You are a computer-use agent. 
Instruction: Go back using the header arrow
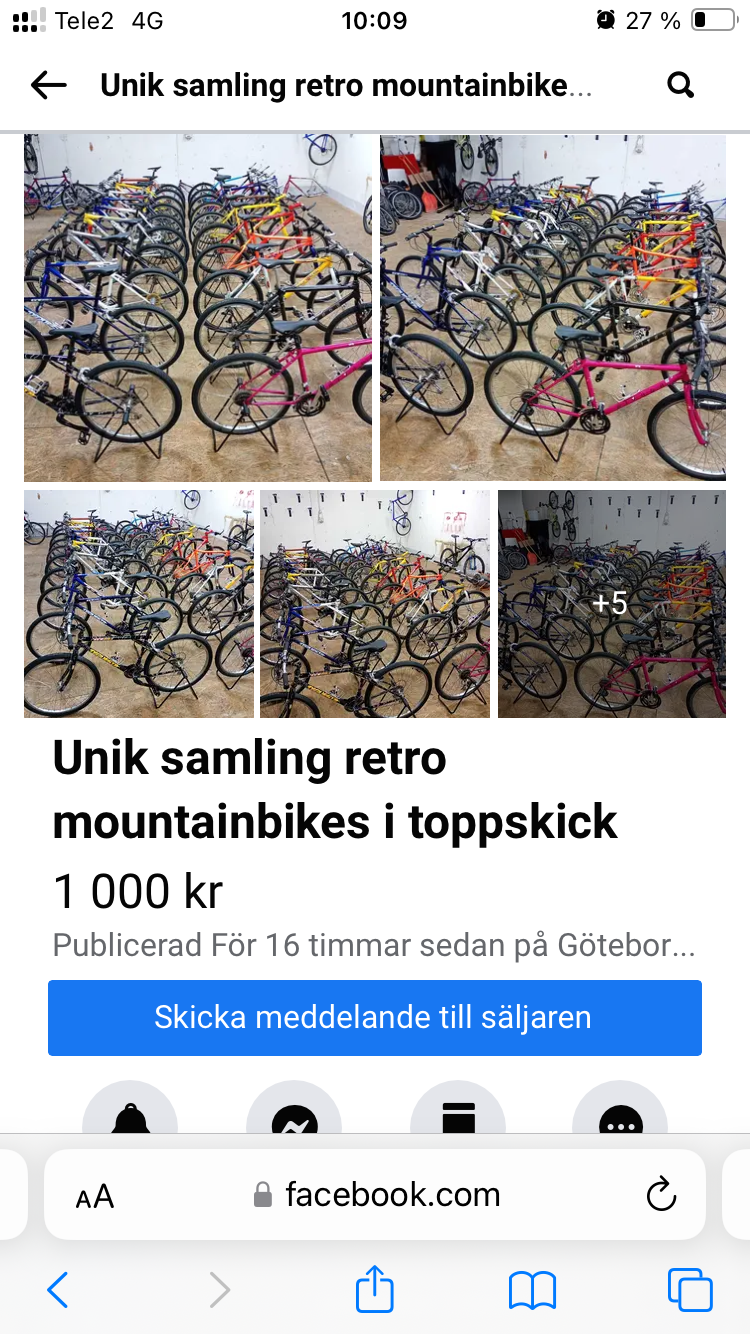(x=48, y=86)
